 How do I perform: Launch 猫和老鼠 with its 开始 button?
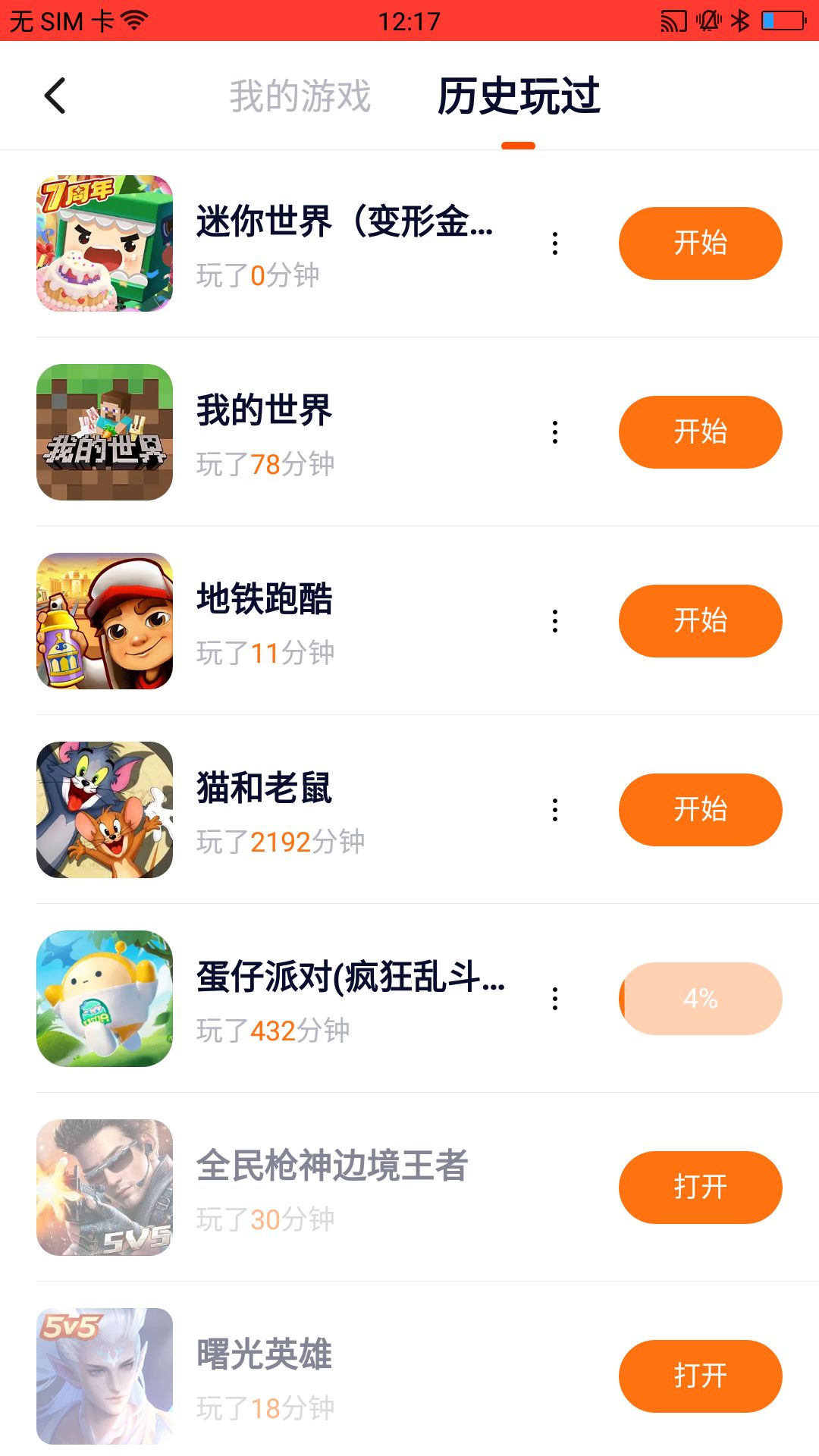(700, 810)
